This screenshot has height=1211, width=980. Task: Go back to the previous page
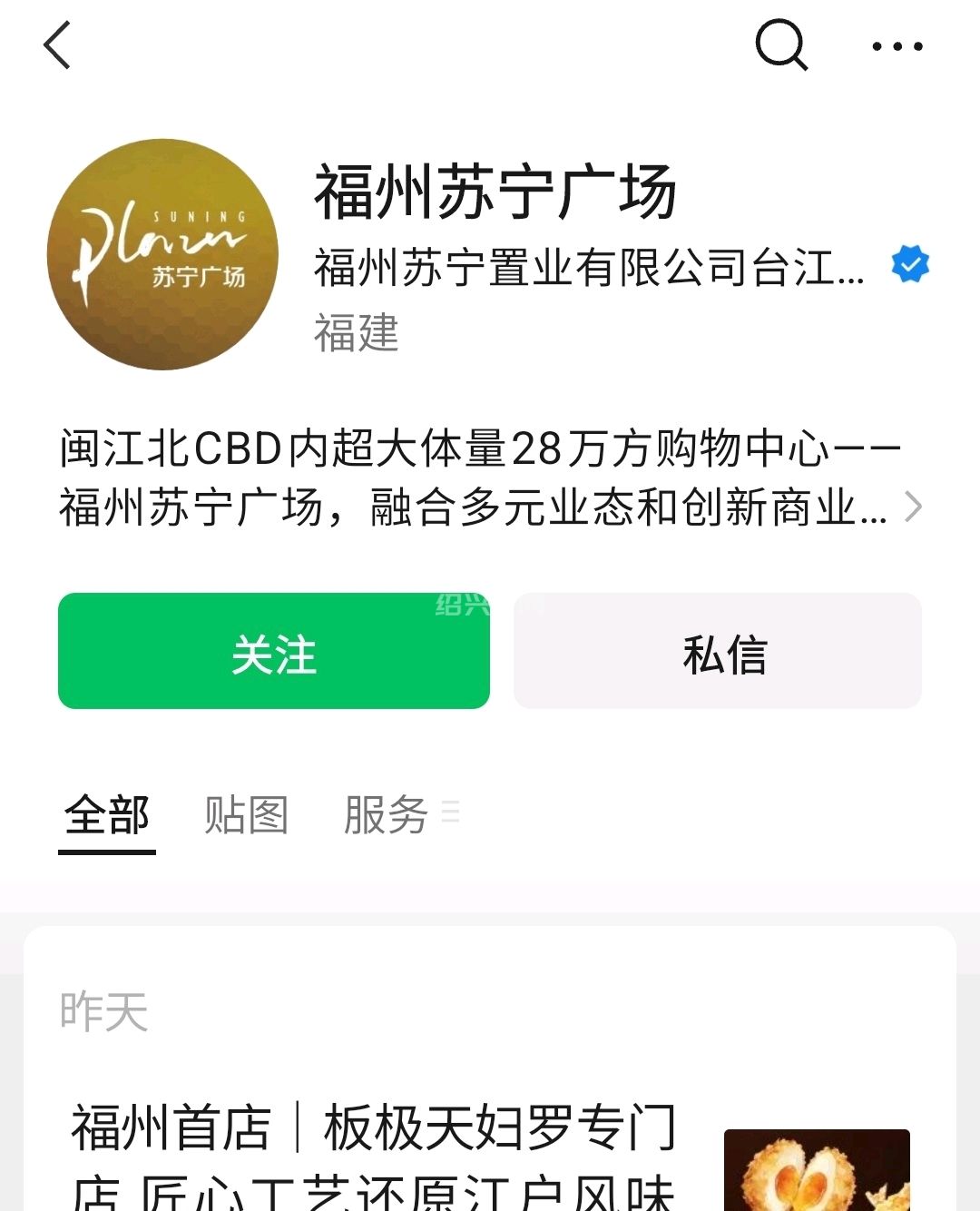57,45
